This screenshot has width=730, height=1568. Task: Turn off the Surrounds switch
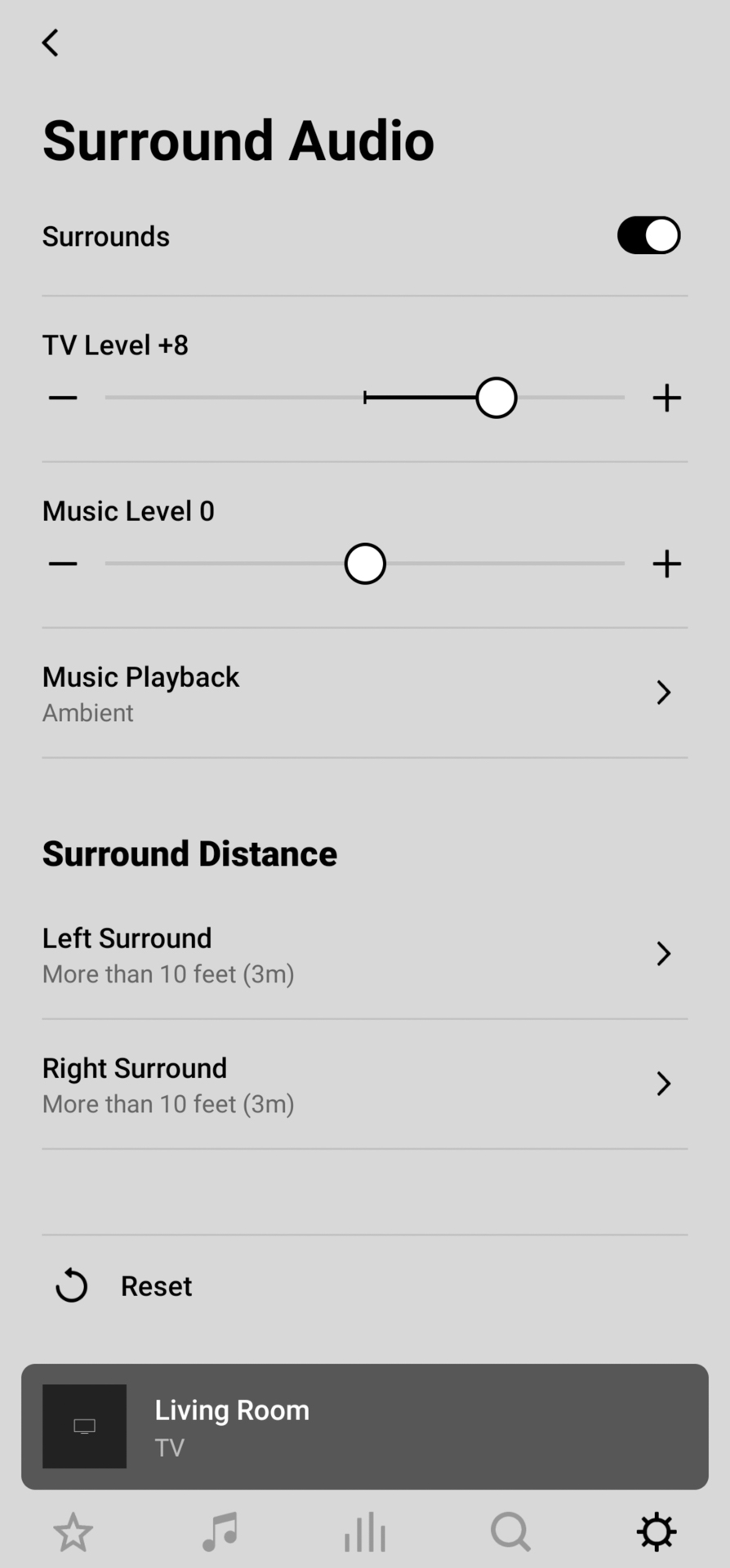tap(648, 235)
